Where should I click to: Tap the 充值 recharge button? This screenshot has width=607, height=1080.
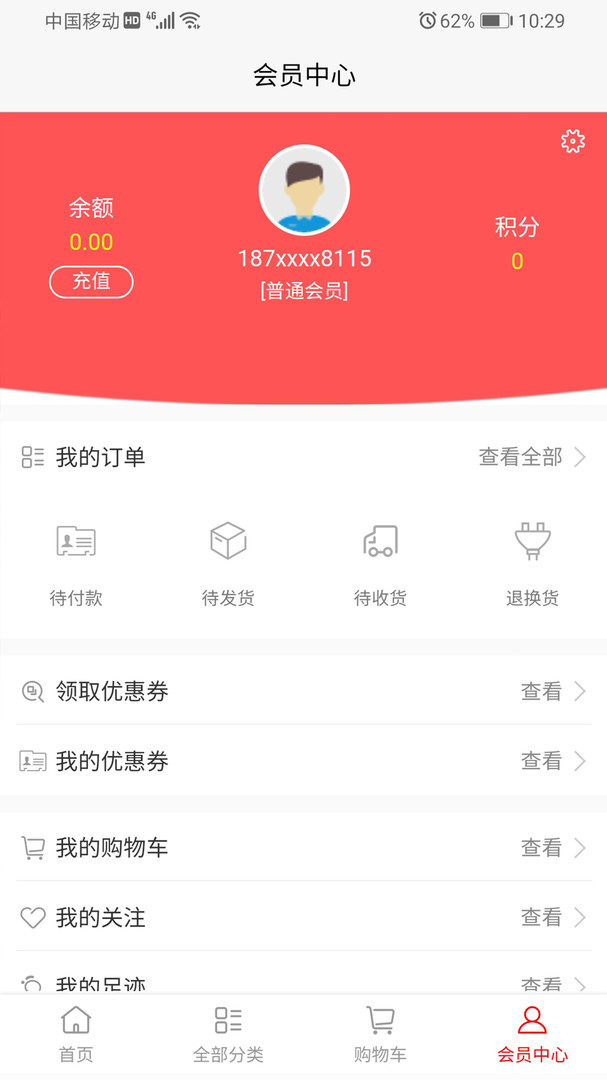[91, 282]
